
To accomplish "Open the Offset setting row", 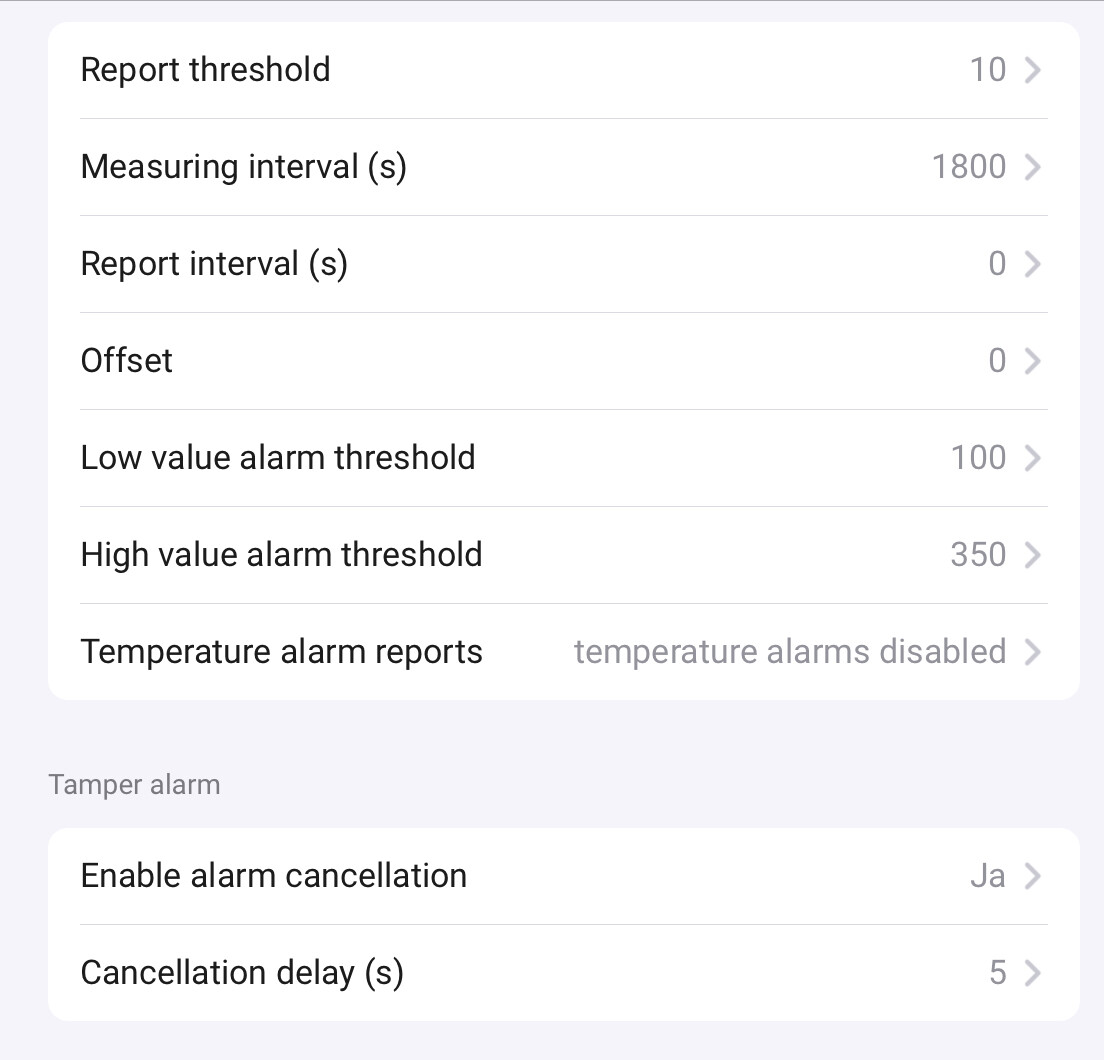I will [563, 361].
